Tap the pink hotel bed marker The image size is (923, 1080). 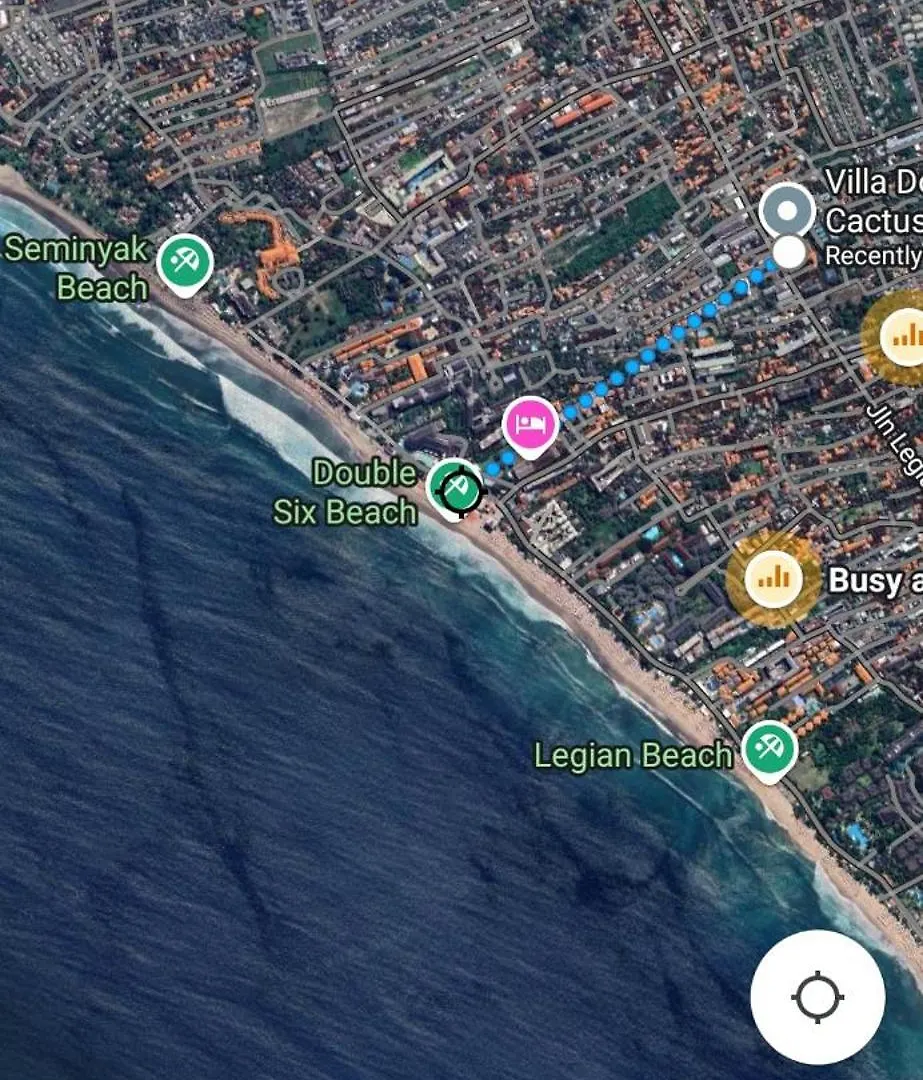(530, 424)
